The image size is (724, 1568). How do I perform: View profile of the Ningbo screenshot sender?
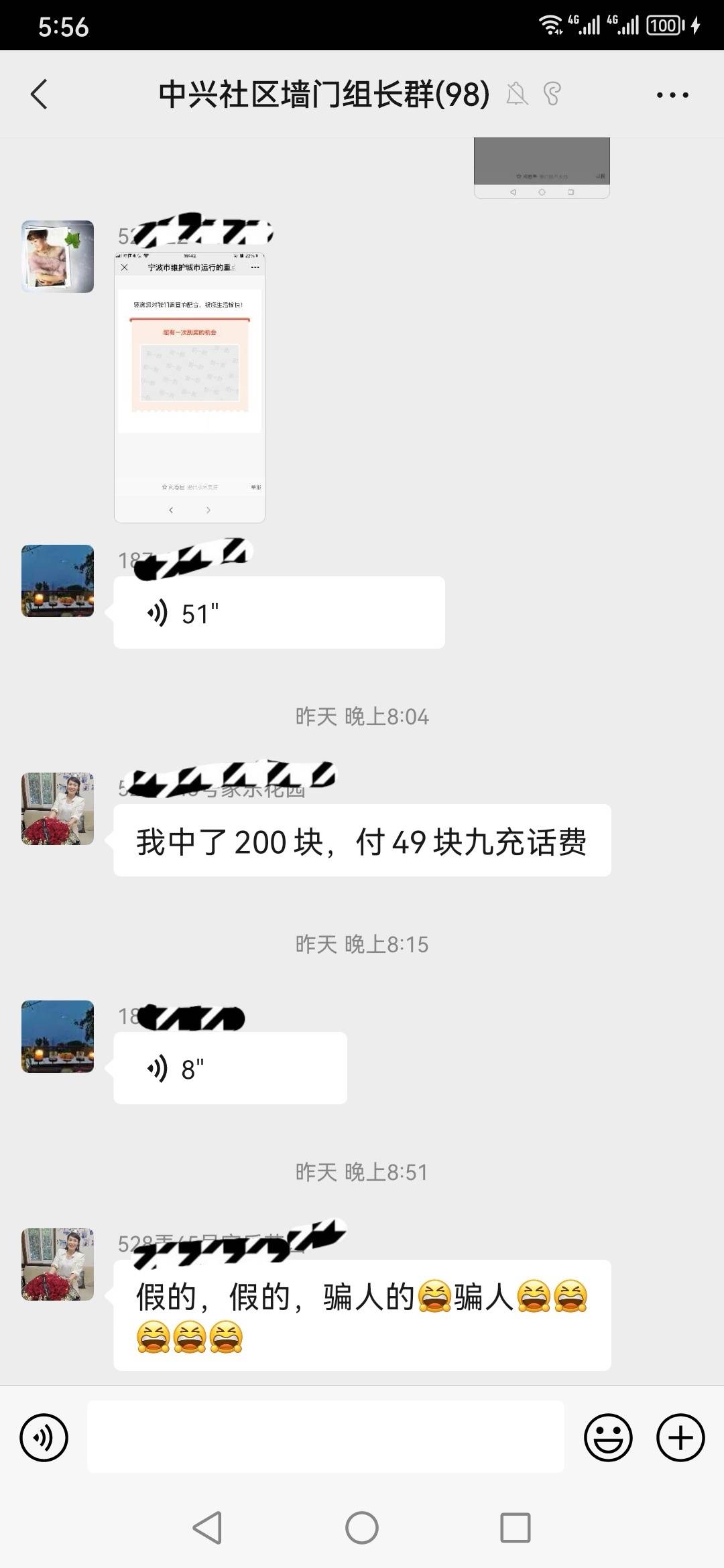point(58,257)
